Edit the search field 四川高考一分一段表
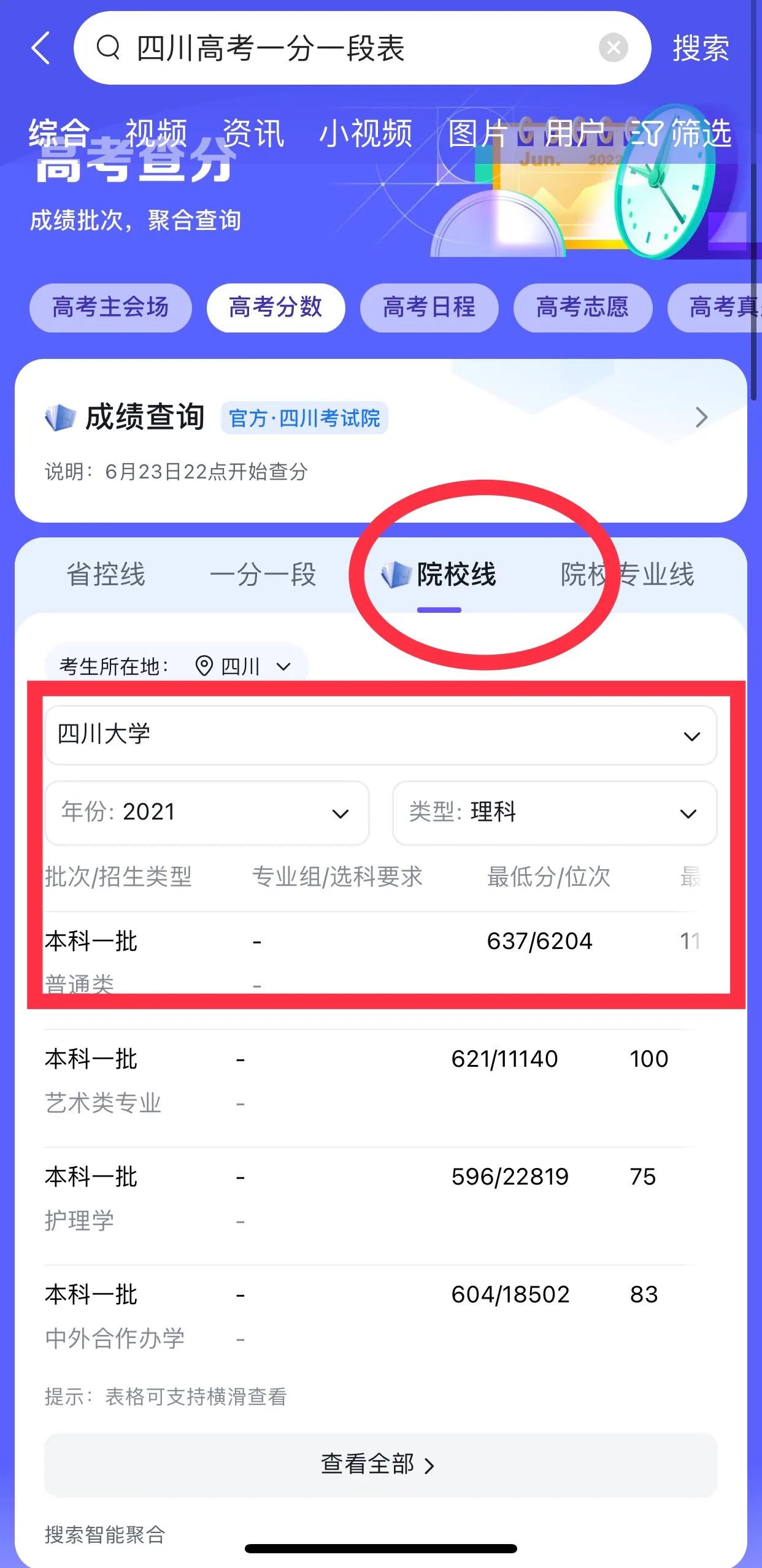The image size is (762, 1568). coord(344,48)
